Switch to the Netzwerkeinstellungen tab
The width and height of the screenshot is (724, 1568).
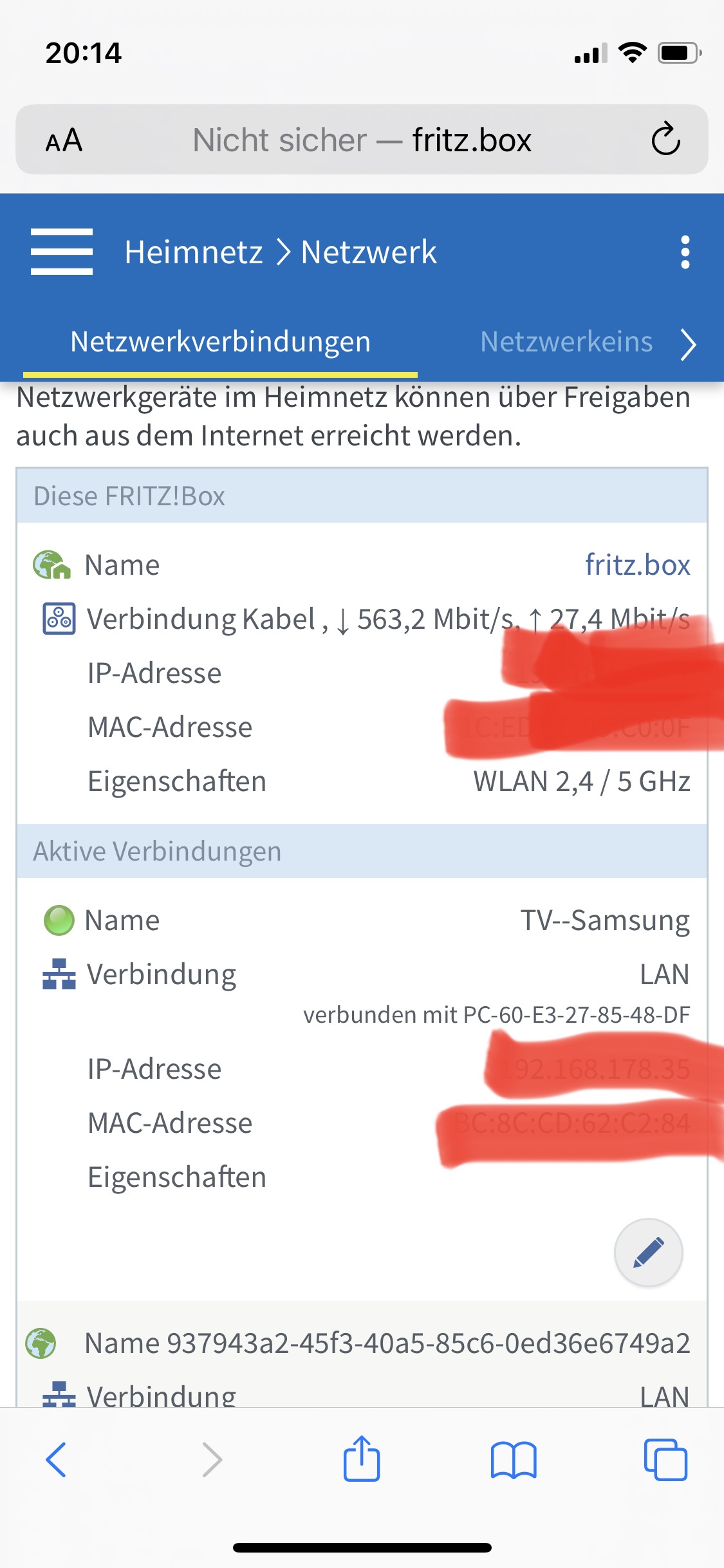coord(566,342)
